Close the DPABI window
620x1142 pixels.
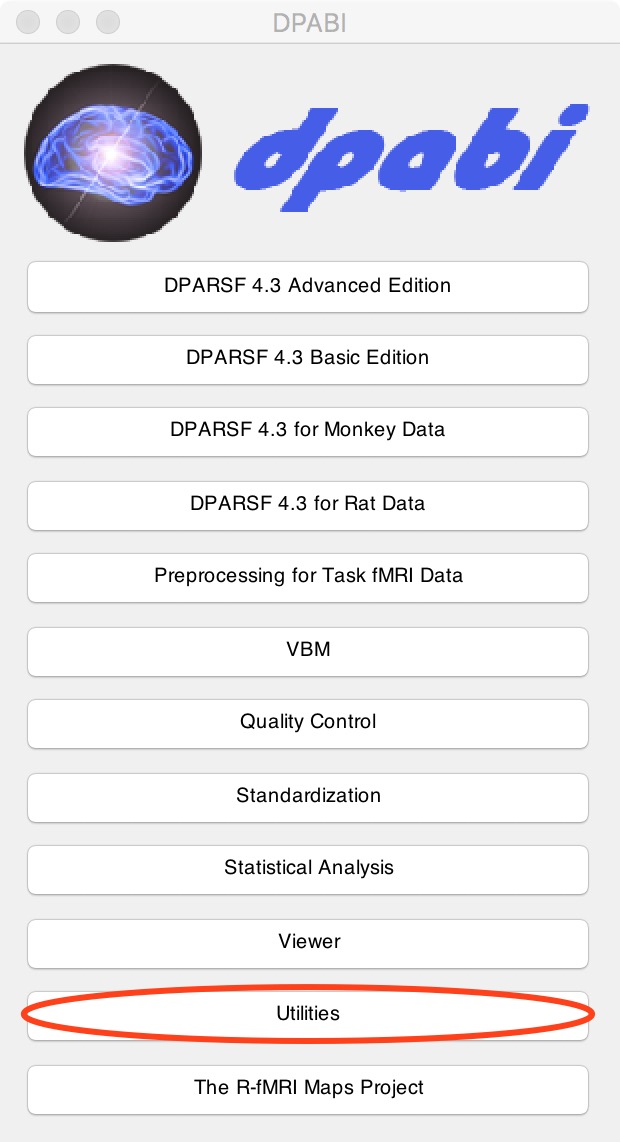click(28, 22)
